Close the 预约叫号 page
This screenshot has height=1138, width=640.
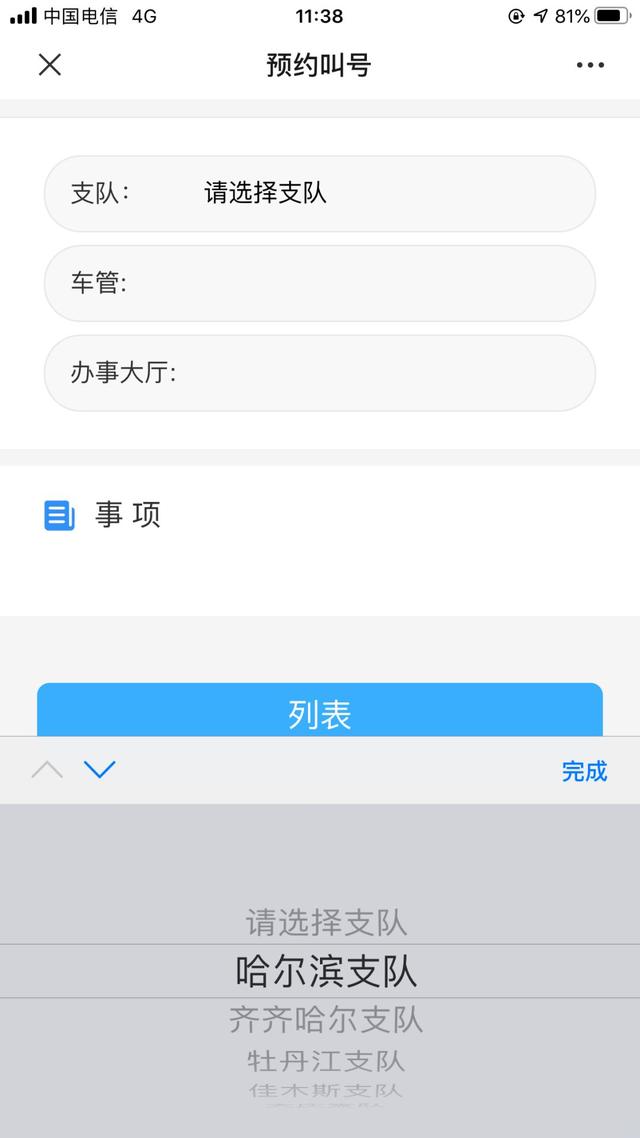49,65
